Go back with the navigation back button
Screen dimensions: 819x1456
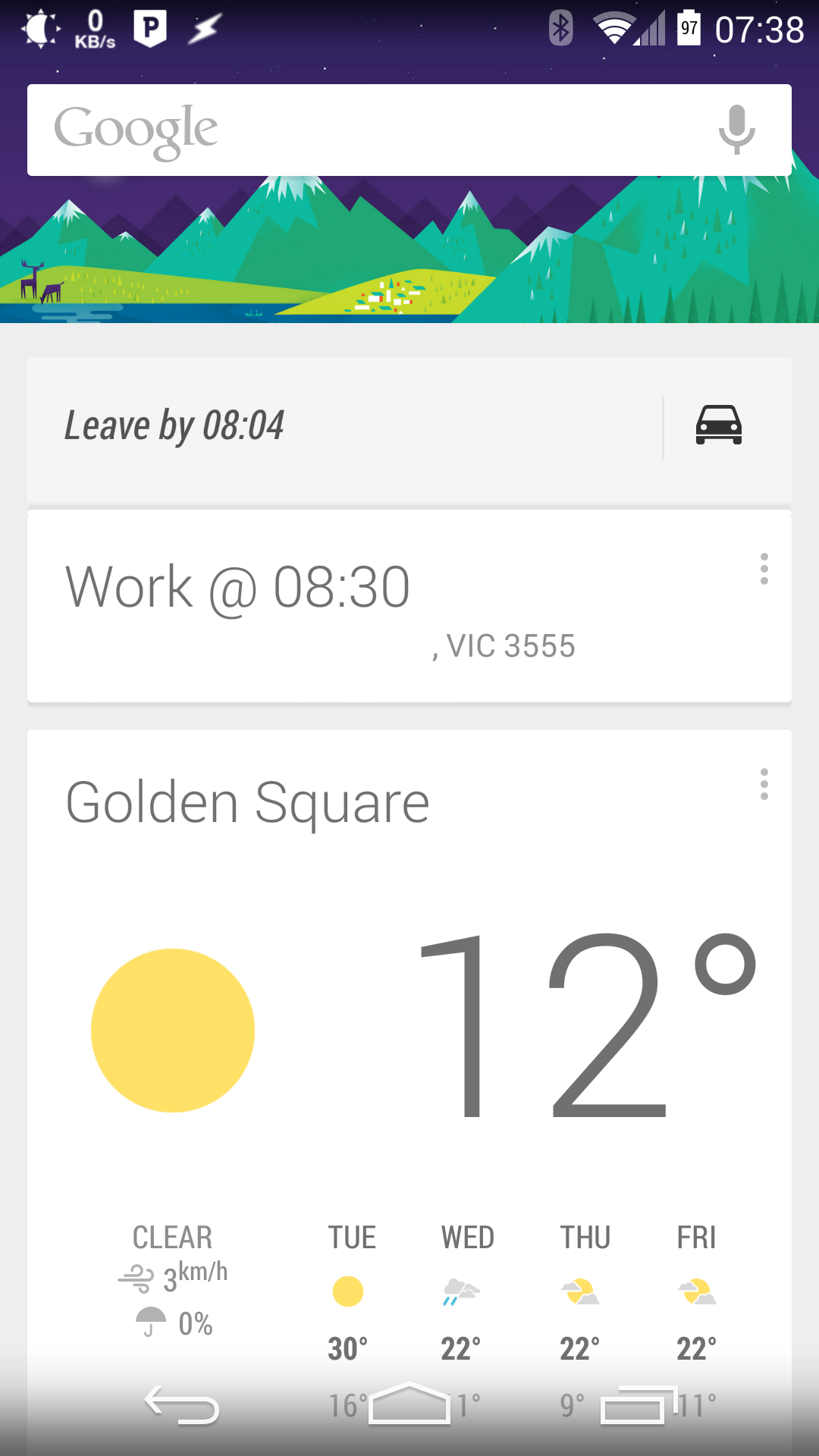pos(182,1405)
